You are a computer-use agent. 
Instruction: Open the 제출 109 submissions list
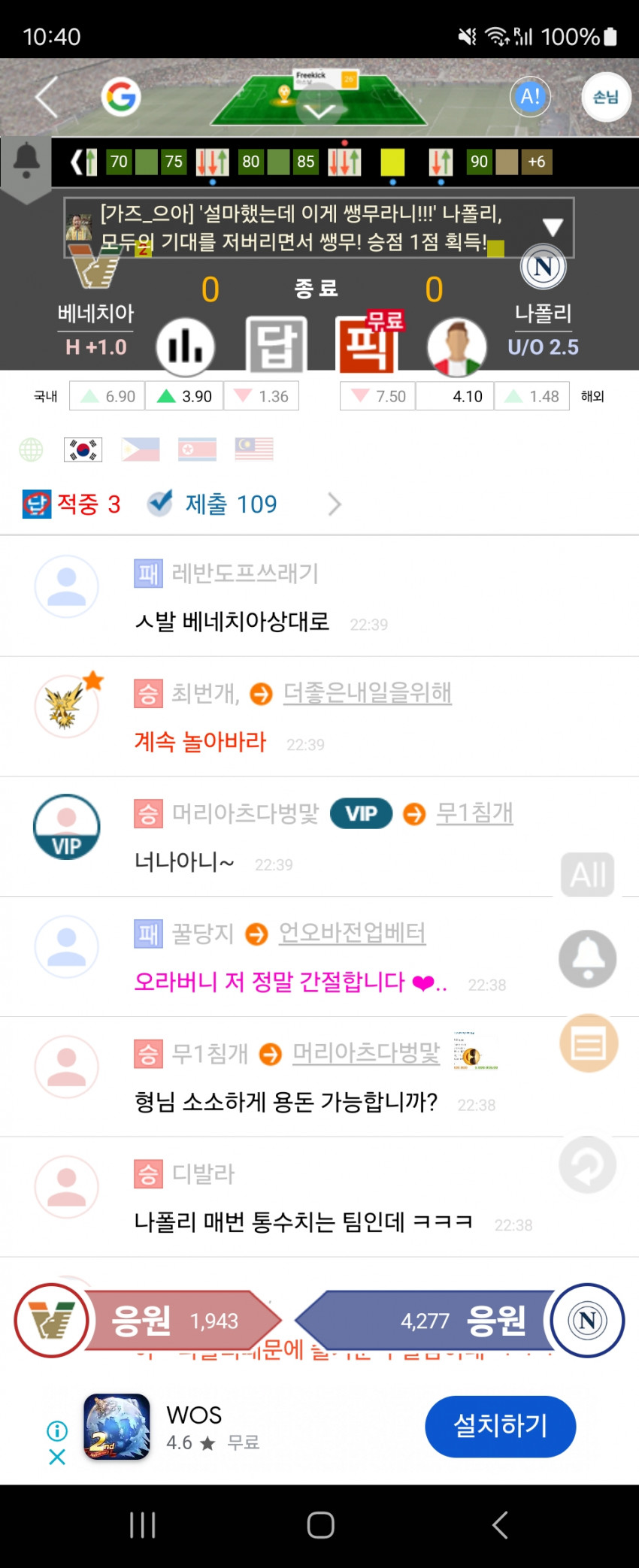(x=232, y=504)
